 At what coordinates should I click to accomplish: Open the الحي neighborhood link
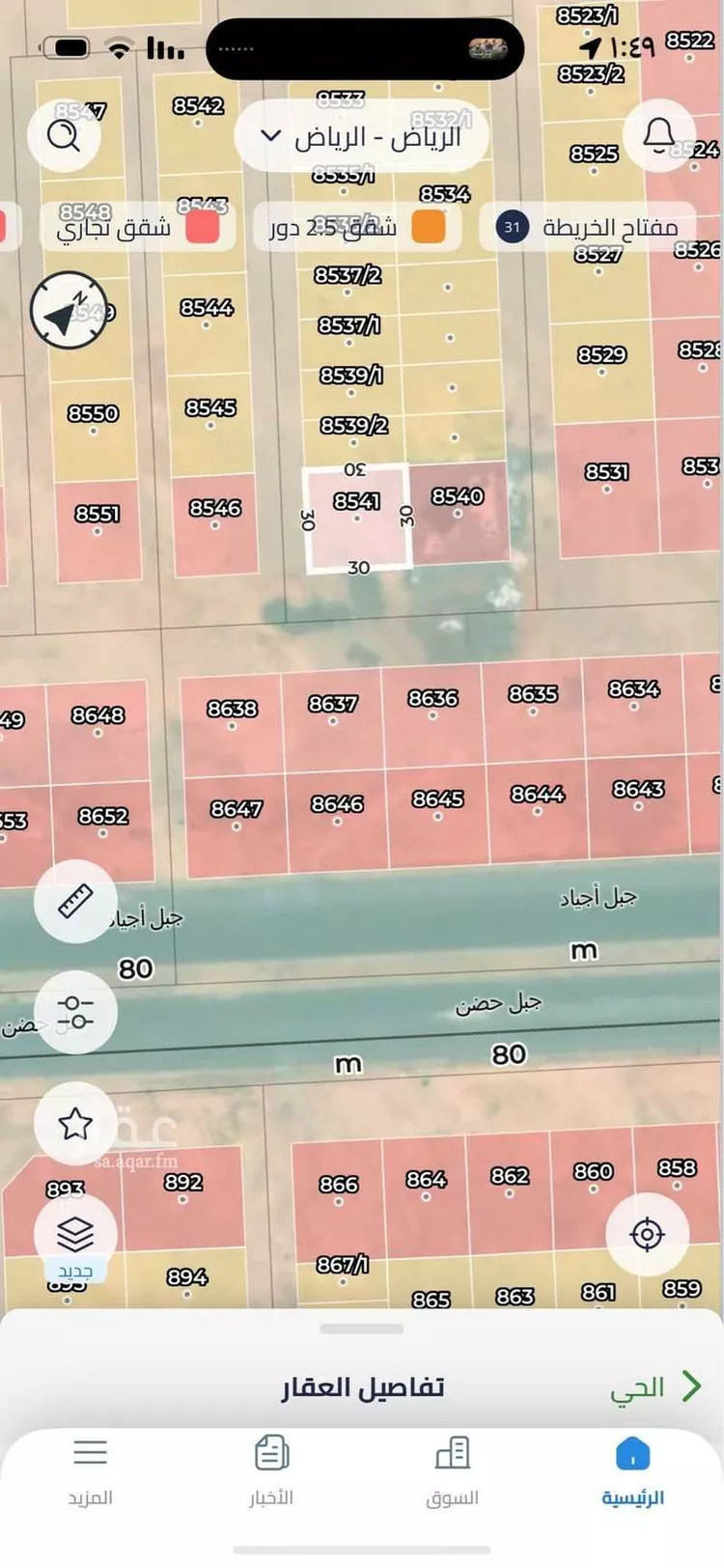654,1387
